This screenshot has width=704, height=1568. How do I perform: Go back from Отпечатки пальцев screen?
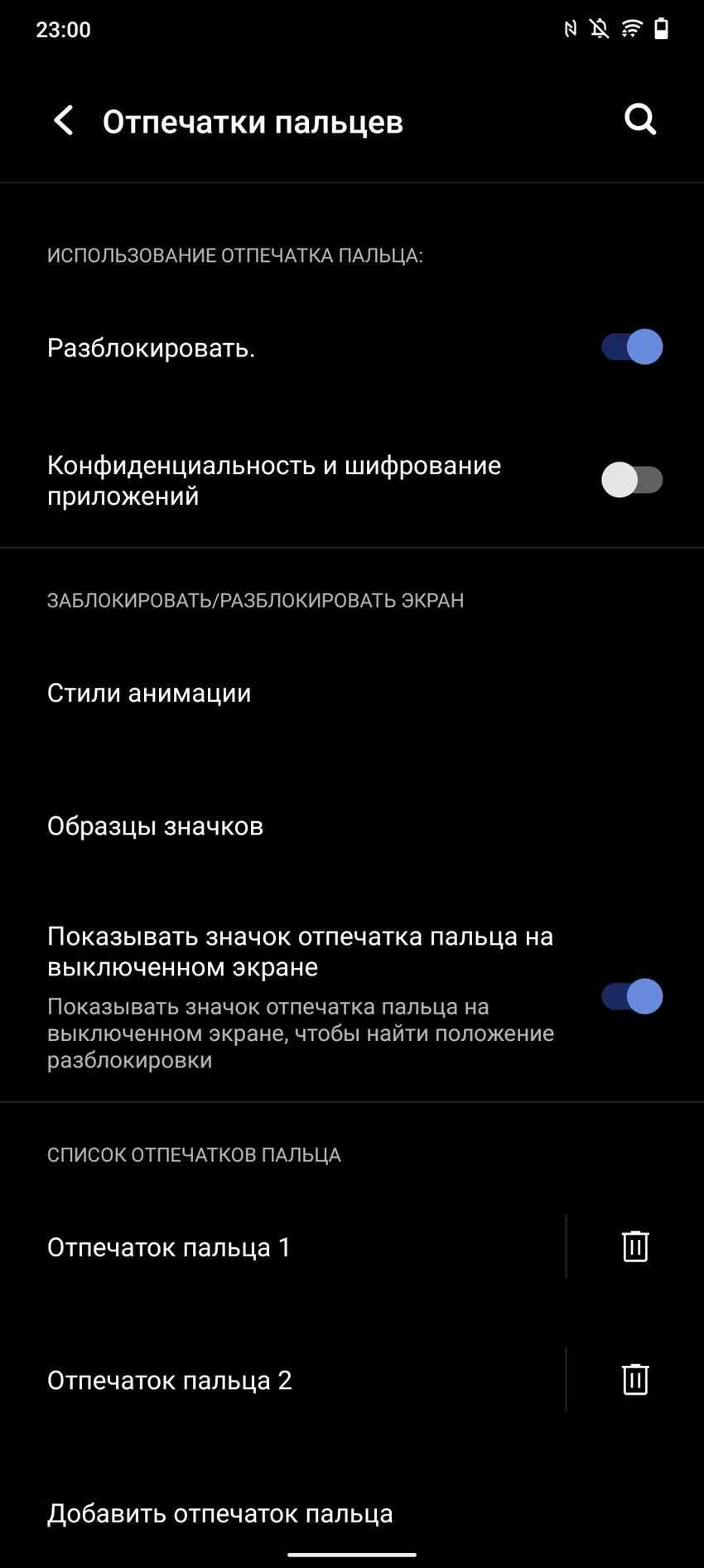[64, 121]
